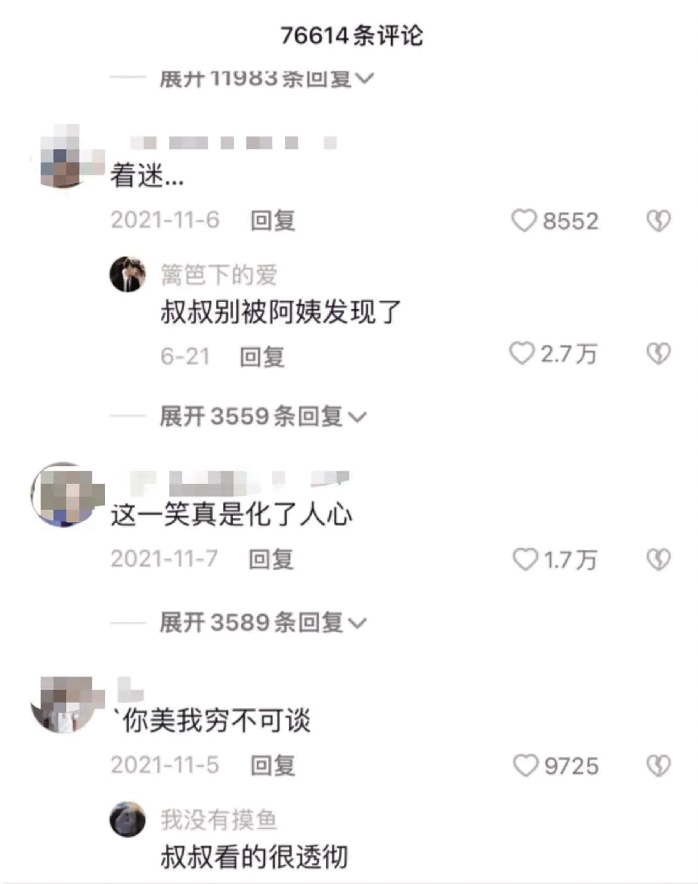698x884 pixels.
Task: Reply to "你美我穷不可谈"
Action: tap(272, 766)
